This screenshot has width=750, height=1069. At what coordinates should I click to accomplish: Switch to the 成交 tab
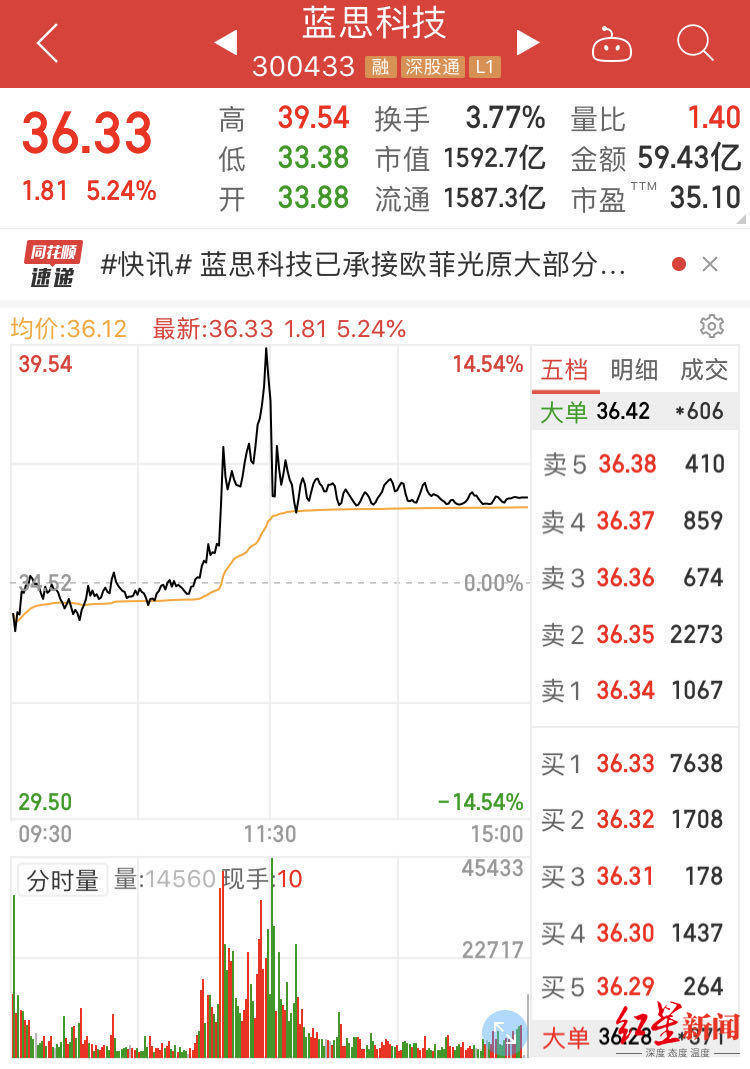click(x=703, y=369)
